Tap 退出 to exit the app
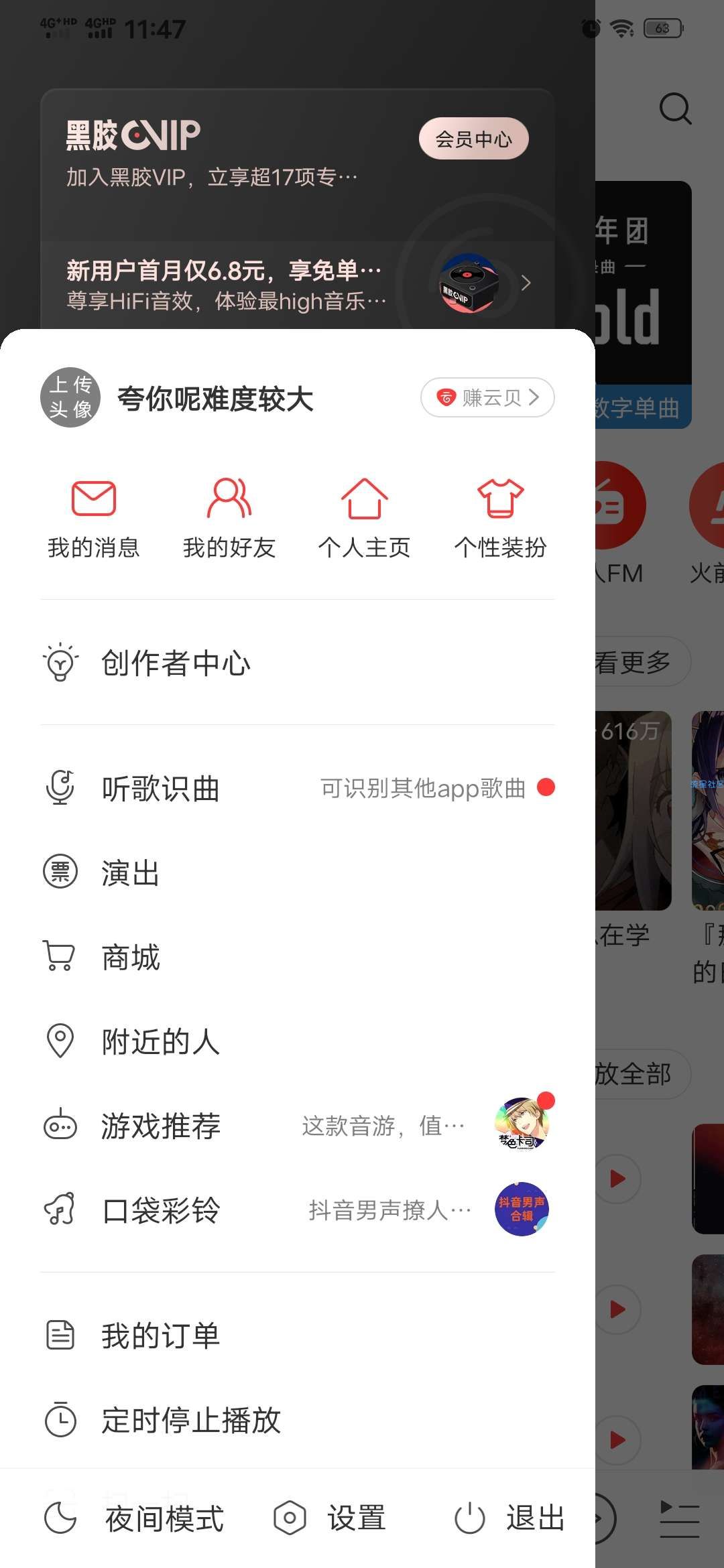 point(511,1518)
